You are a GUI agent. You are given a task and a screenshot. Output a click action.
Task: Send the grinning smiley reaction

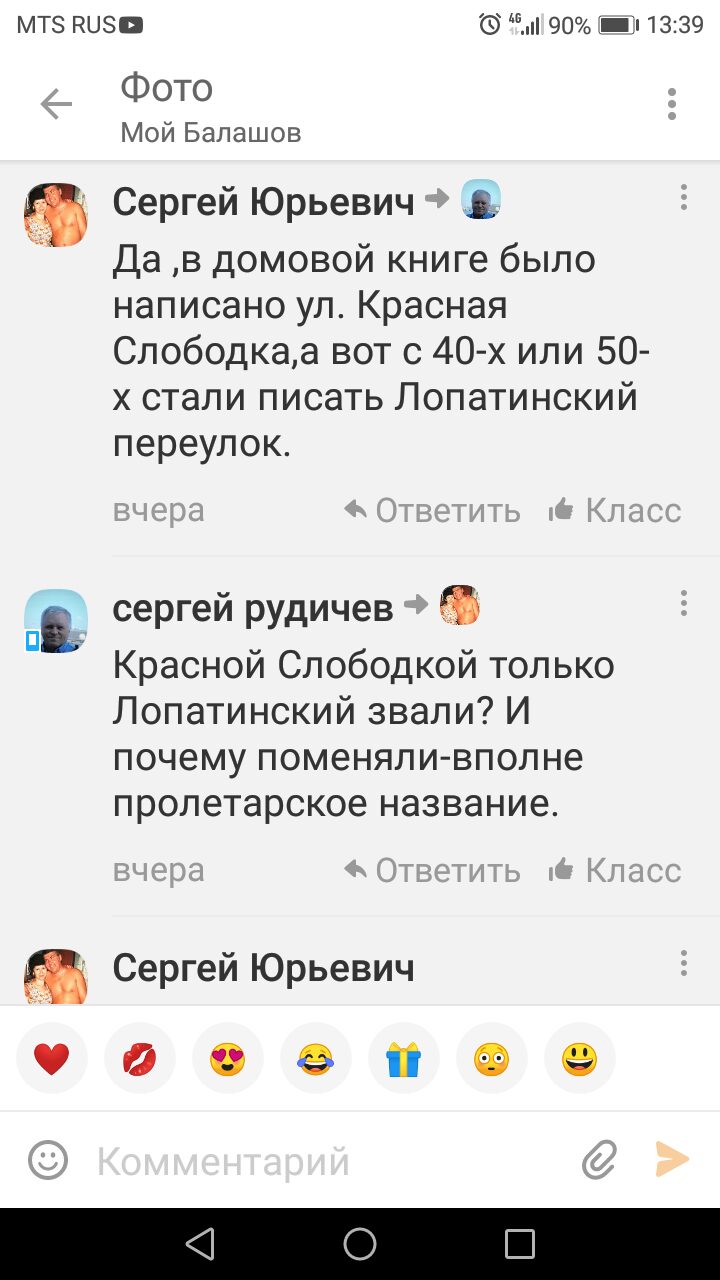[580, 1058]
